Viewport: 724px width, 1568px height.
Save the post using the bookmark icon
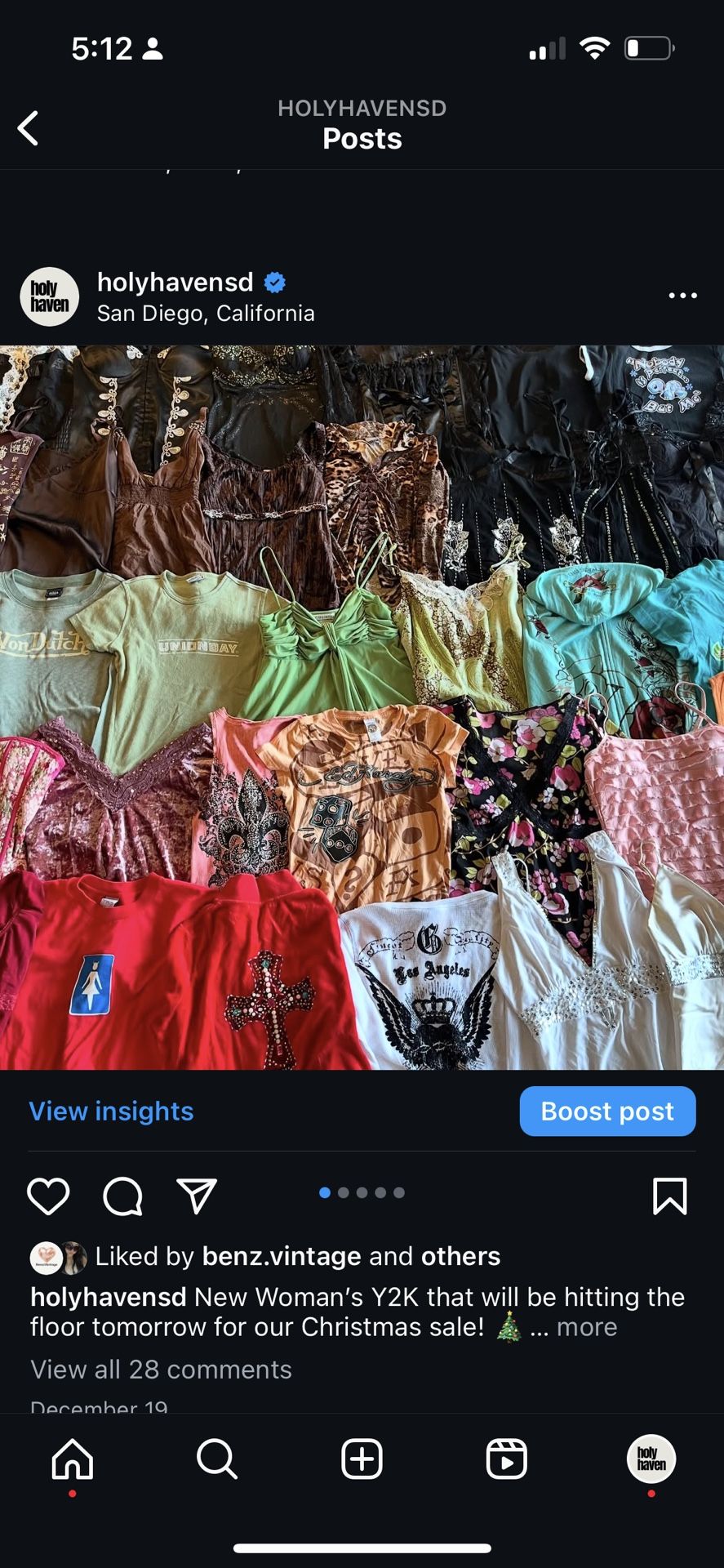click(670, 1196)
